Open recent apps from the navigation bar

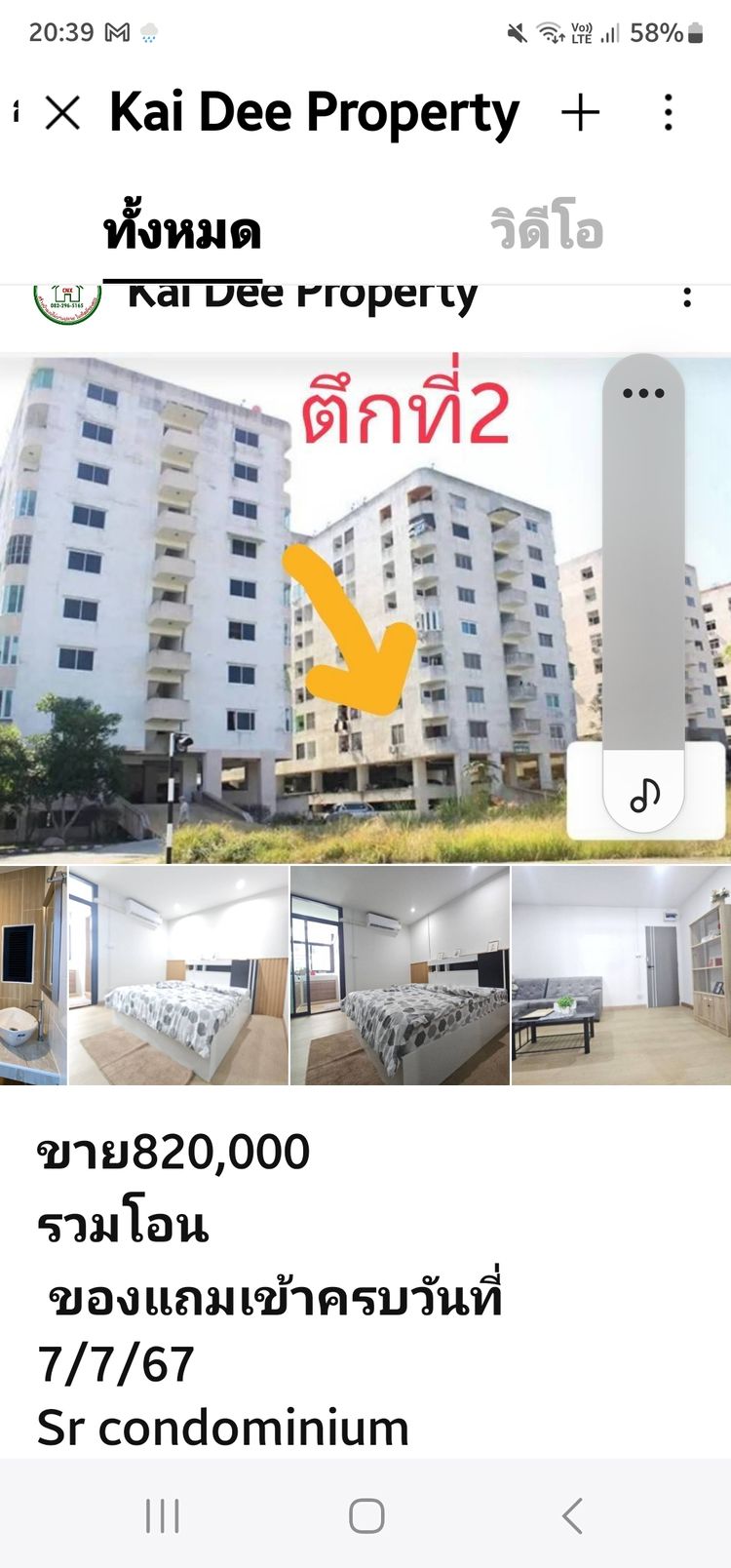[x=162, y=1515]
